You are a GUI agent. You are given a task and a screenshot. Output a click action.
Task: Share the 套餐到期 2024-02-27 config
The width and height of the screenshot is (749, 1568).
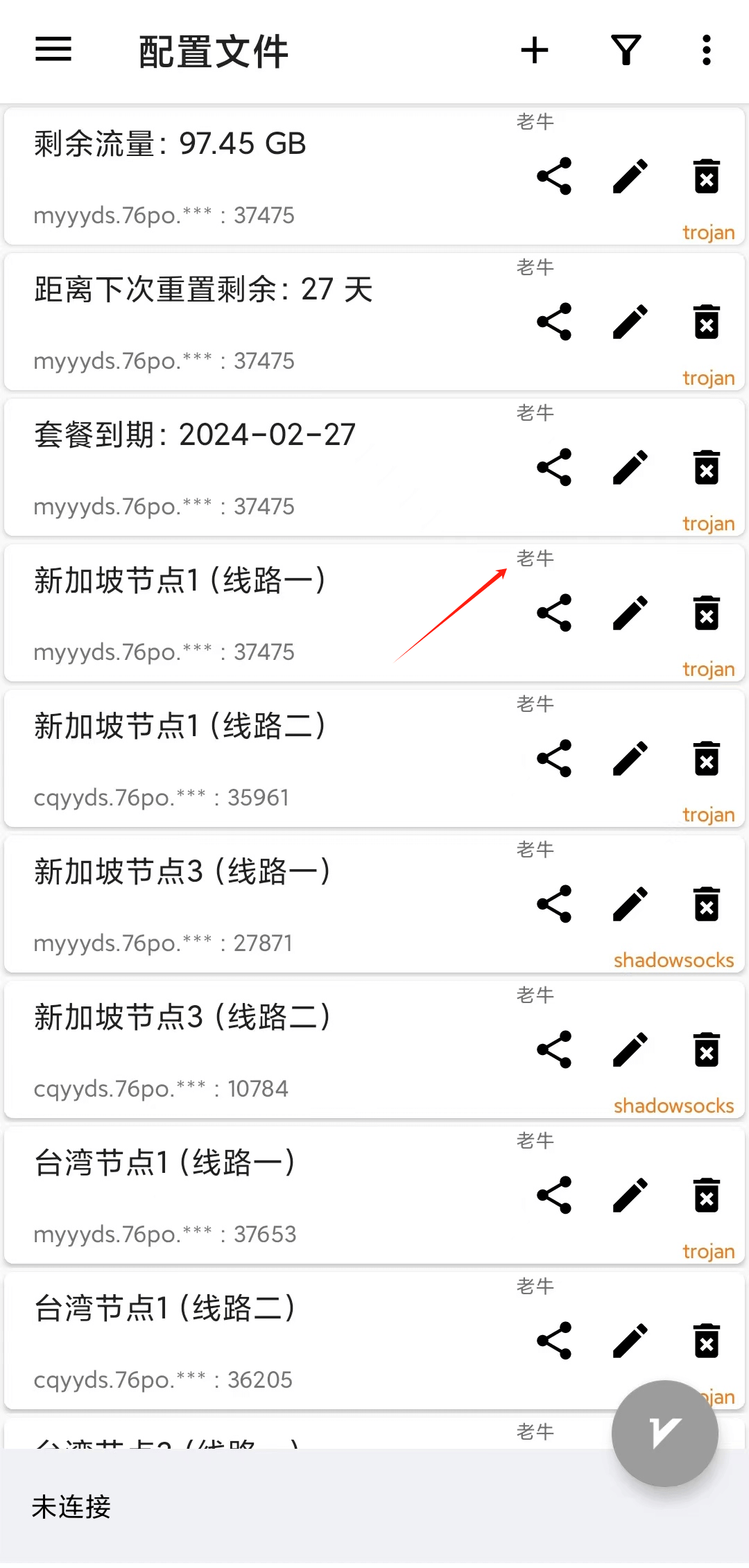[554, 467]
